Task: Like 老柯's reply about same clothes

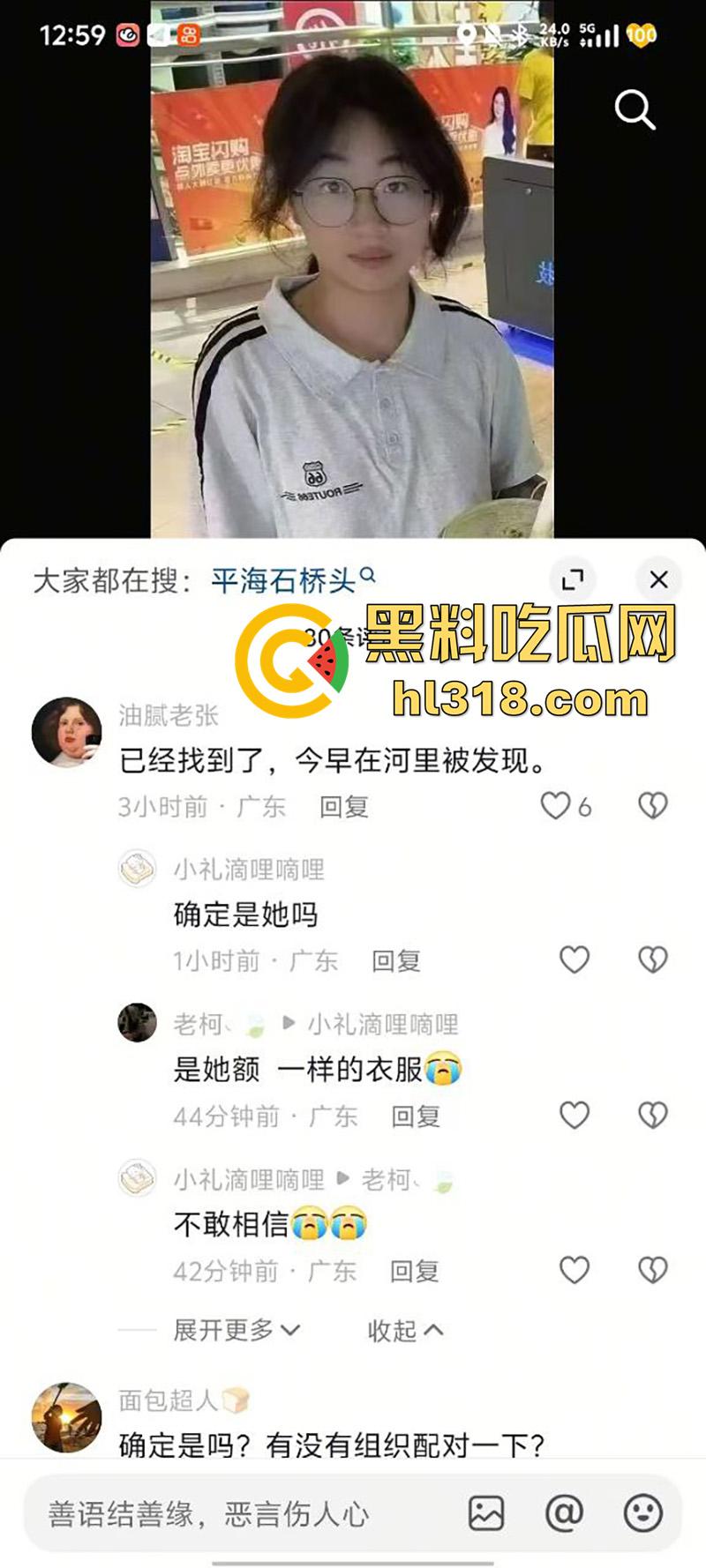Action: pos(575,1115)
